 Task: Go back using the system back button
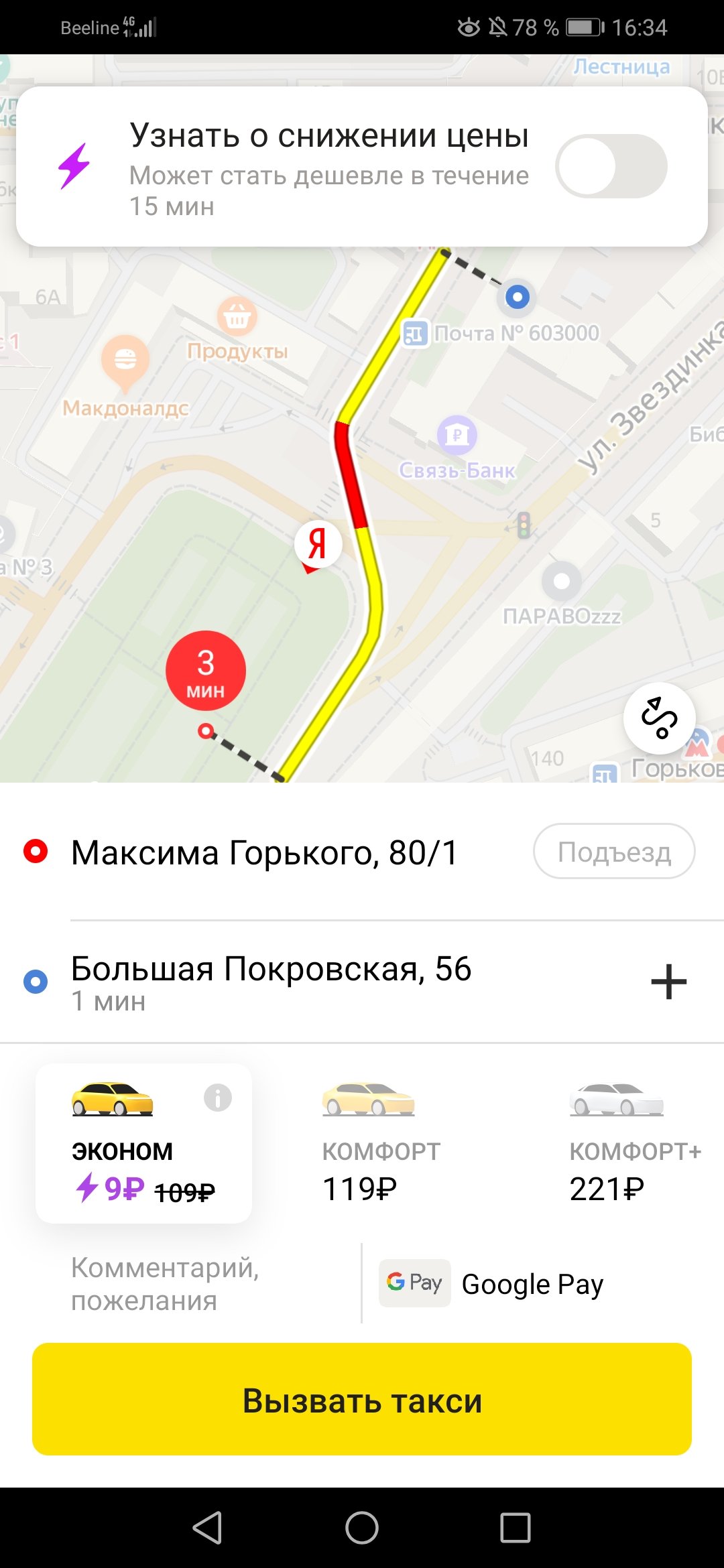207,1527
